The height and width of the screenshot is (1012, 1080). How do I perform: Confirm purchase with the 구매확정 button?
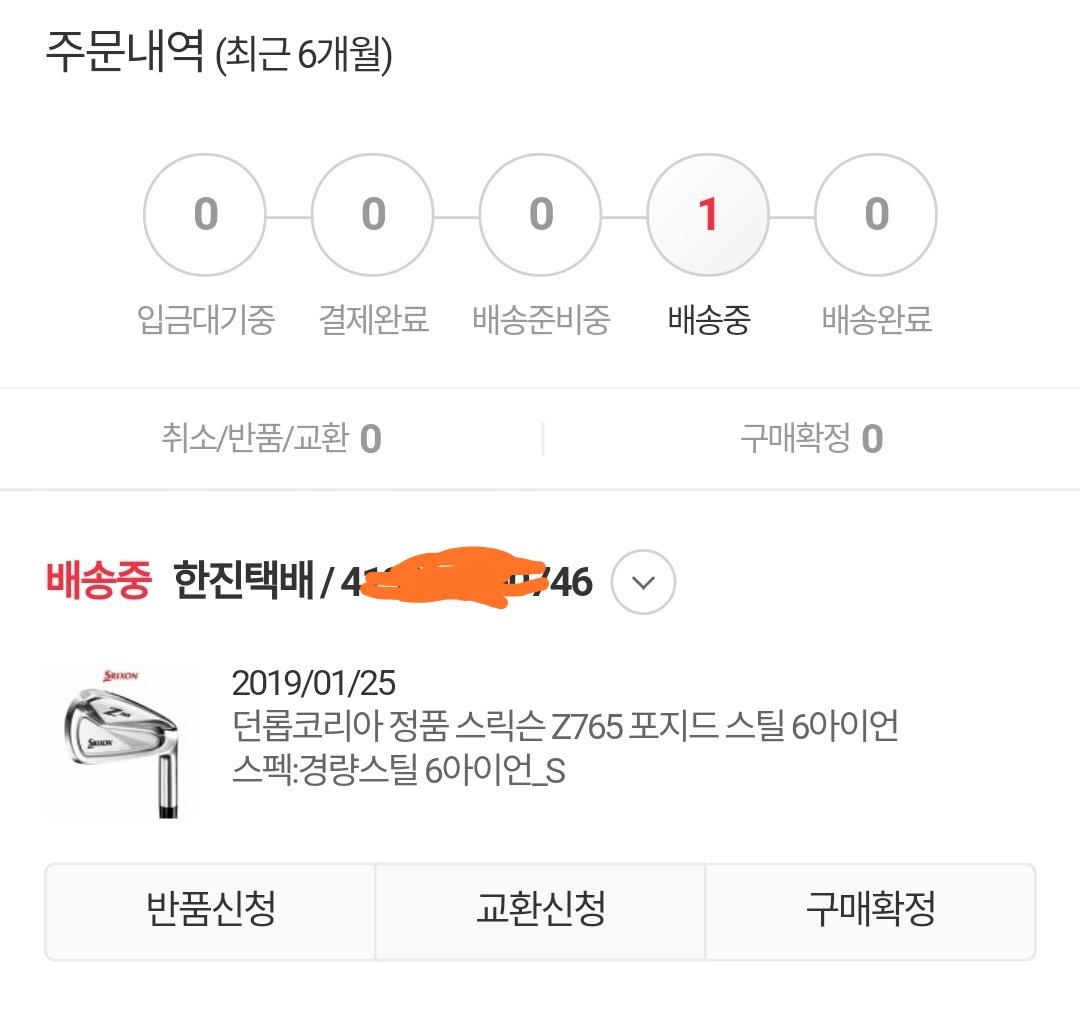coord(870,911)
